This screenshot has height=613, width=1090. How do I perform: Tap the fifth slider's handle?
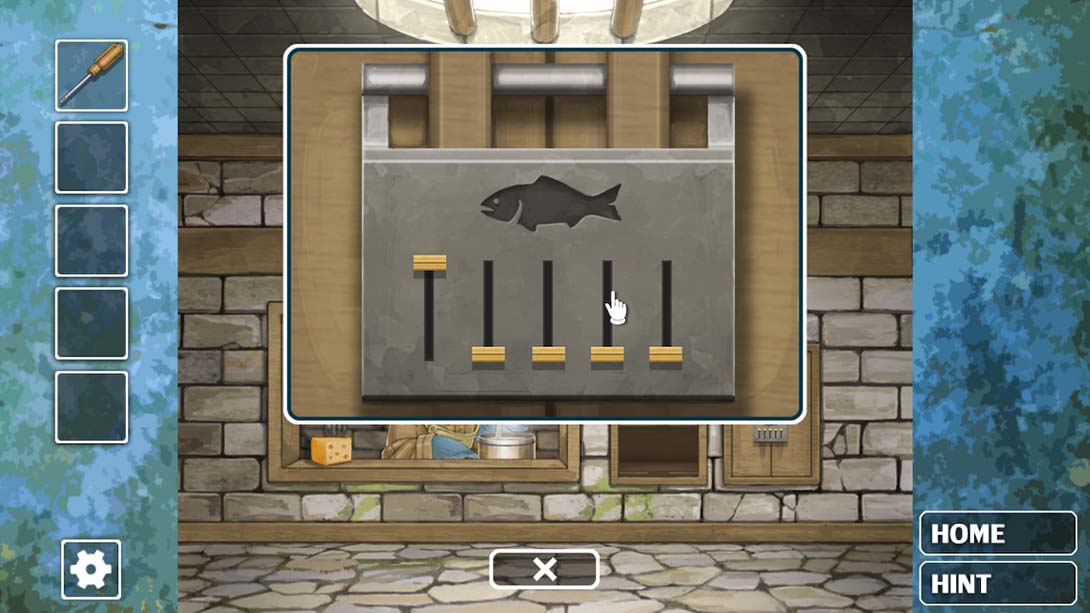tap(666, 354)
